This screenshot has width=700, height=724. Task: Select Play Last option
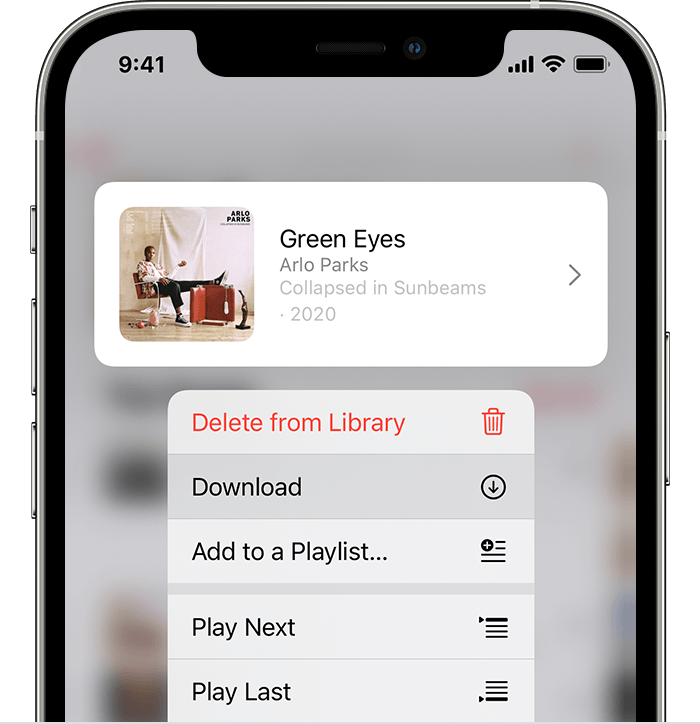click(x=350, y=691)
